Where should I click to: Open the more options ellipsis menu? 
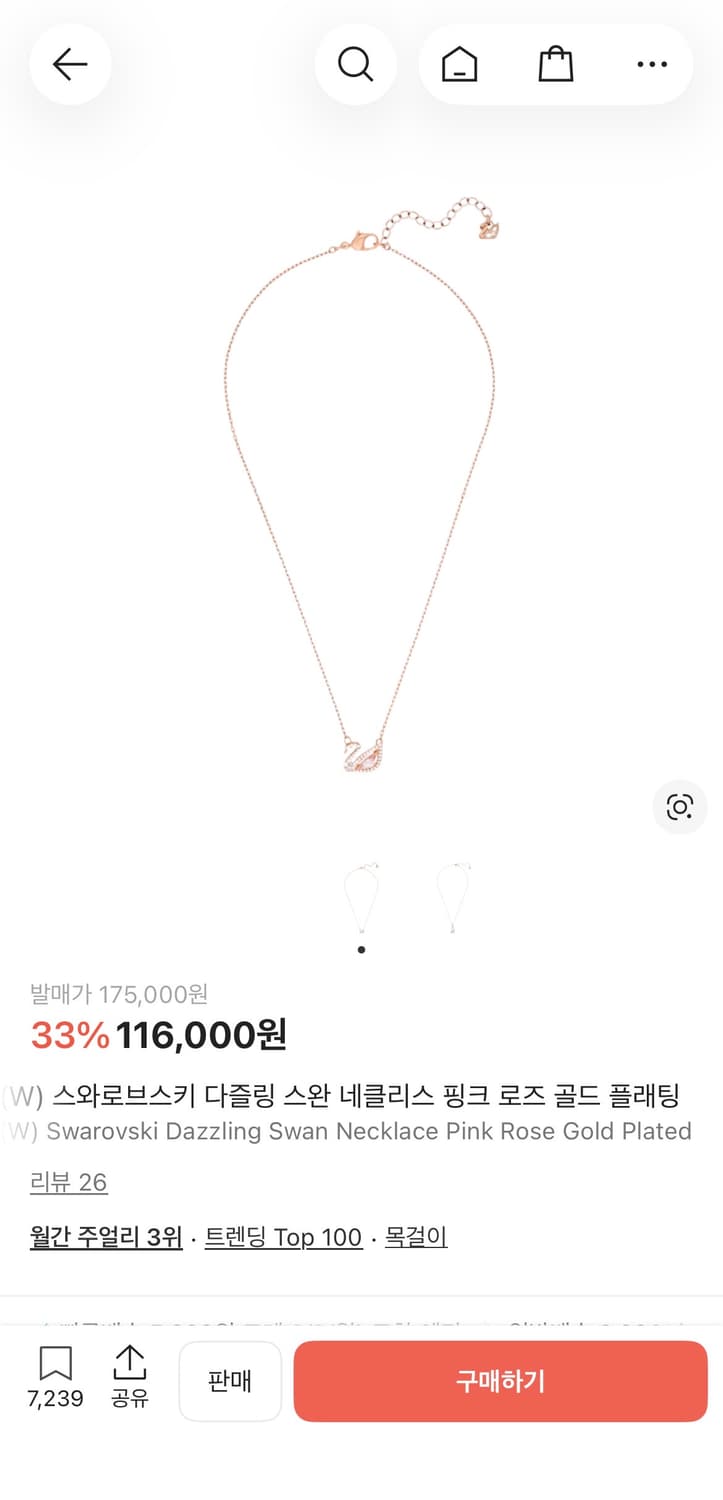pos(651,64)
